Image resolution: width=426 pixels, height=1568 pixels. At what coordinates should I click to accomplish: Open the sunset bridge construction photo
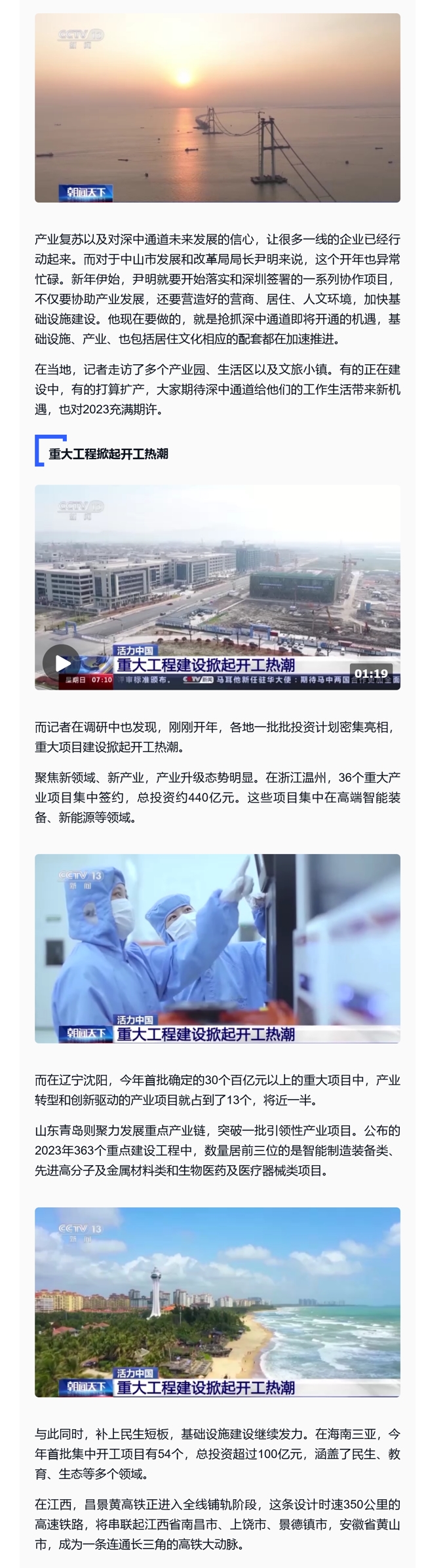(x=217, y=108)
